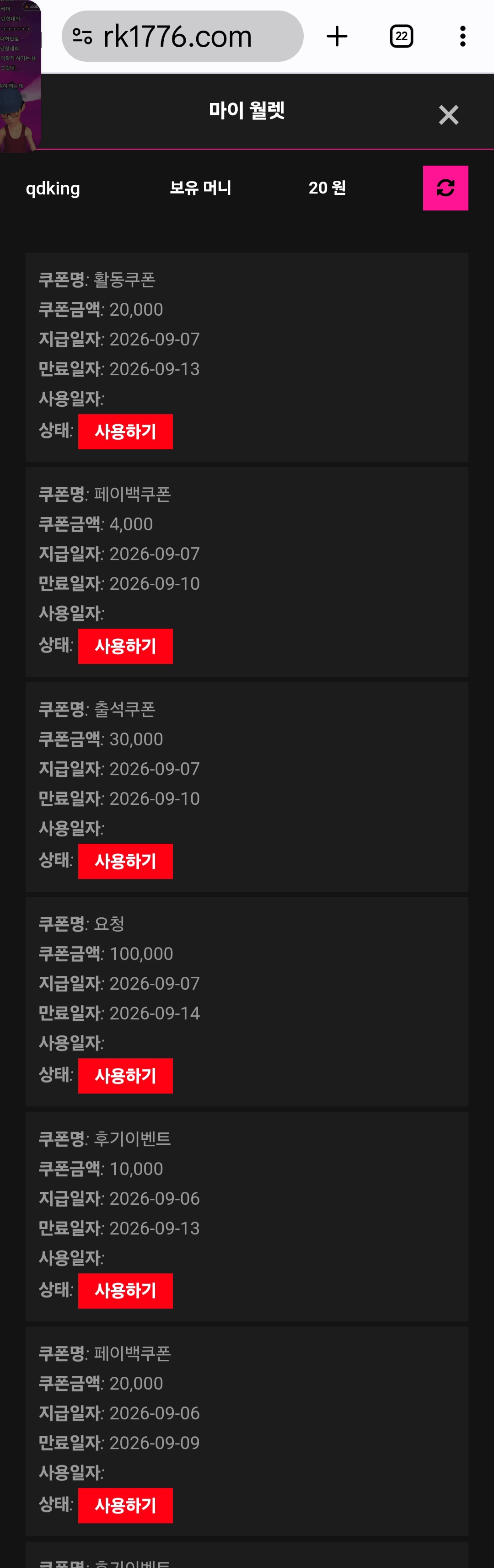Open the browser overflow menu
Image resolution: width=494 pixels, height=1568 pixels.
click(463, 36)
